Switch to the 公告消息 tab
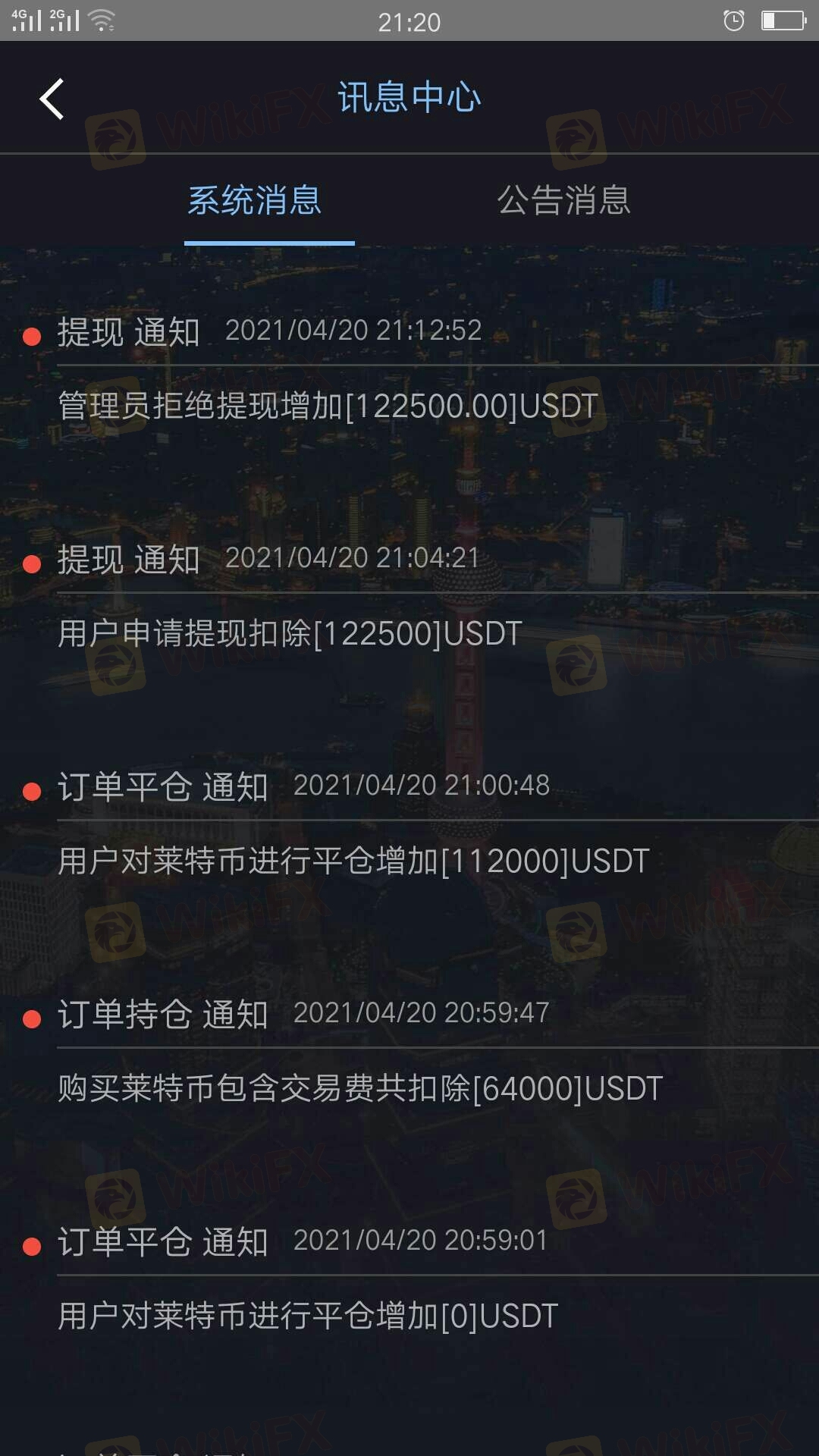 pos(563,200)
